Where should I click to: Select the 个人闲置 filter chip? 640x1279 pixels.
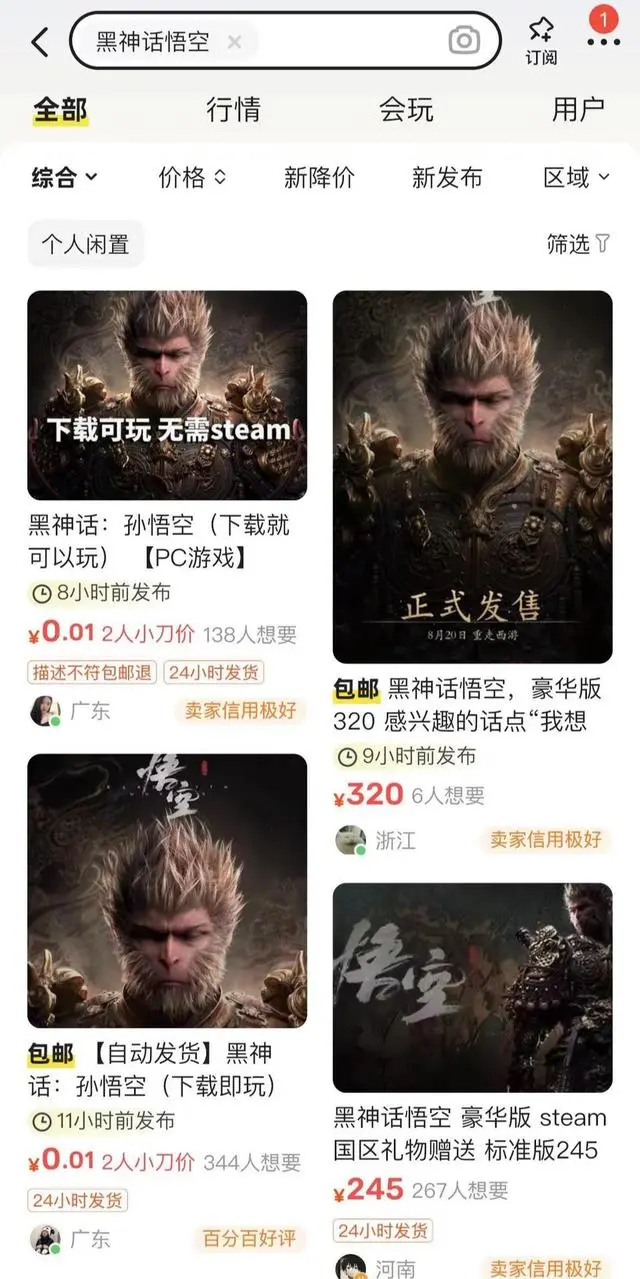pos(85,244)
